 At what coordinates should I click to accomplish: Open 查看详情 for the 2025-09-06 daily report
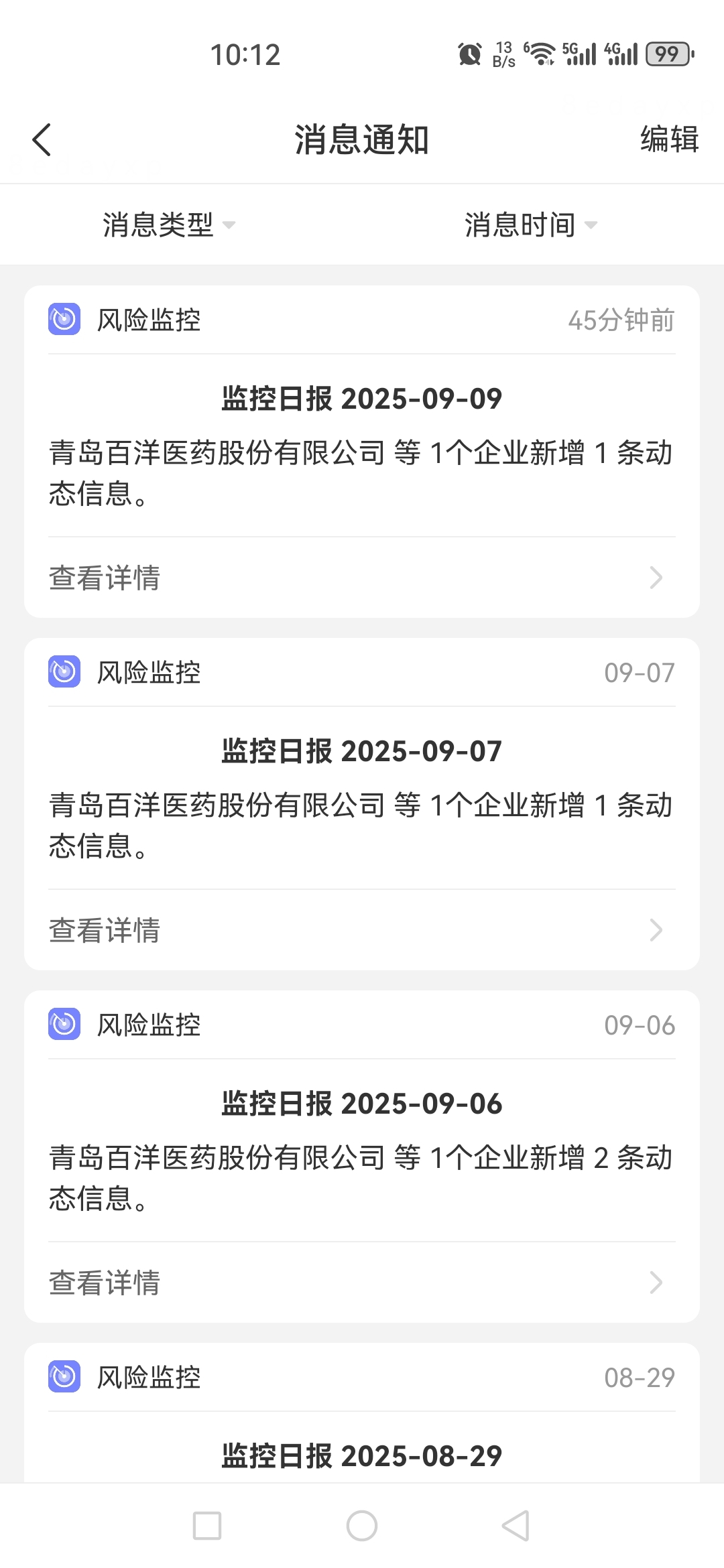coord(362,1283)
